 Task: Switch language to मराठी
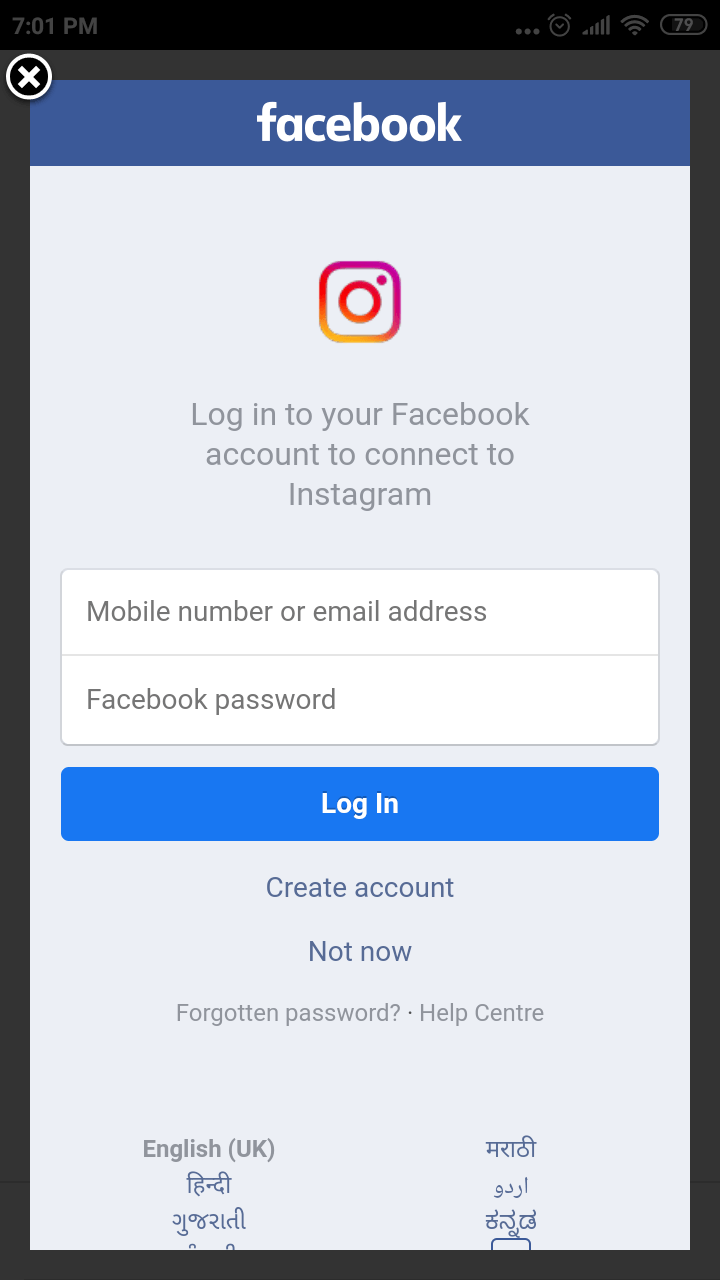point(511,1149)
